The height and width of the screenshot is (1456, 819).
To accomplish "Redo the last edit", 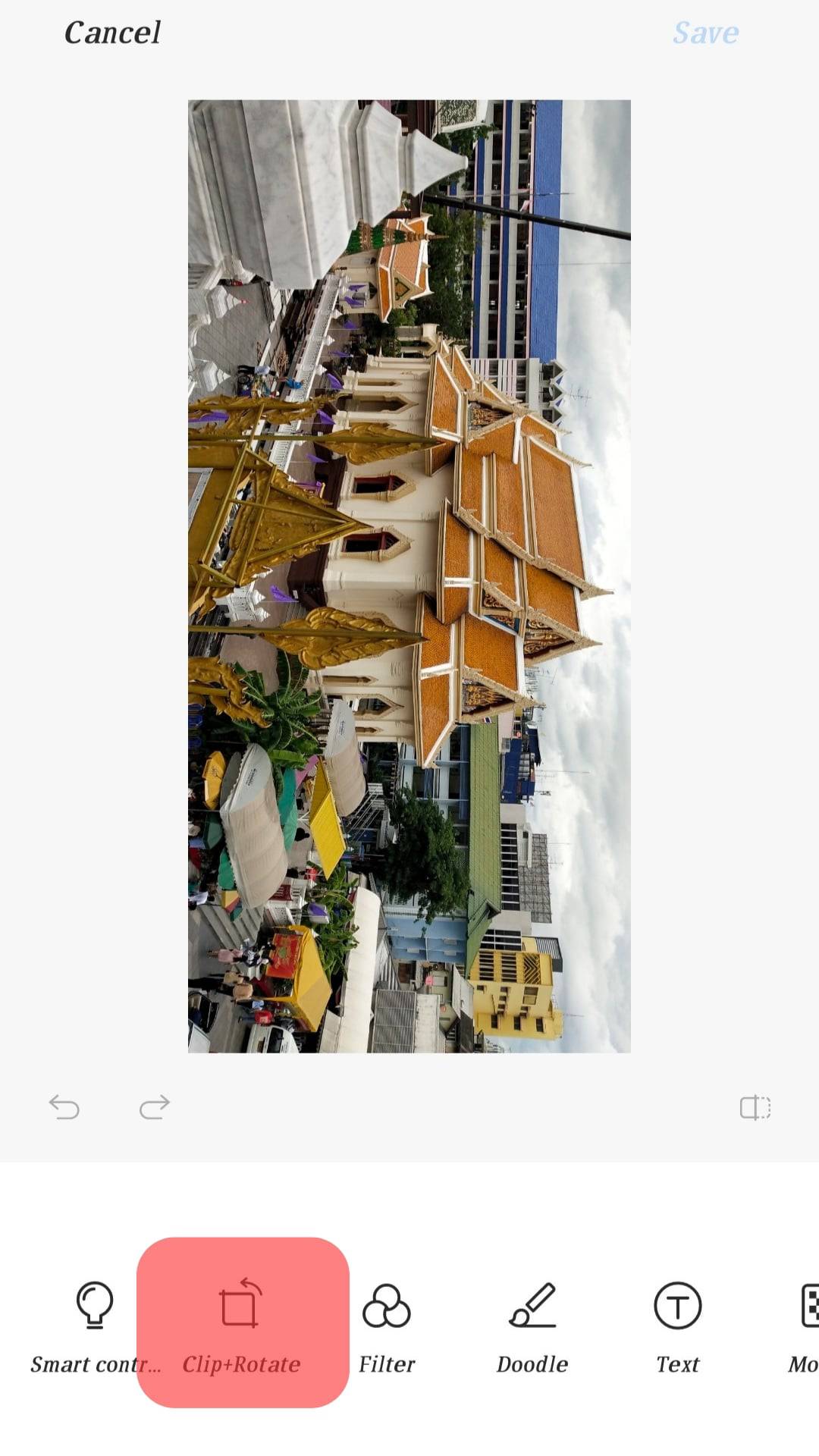I will click(154, 1108).
